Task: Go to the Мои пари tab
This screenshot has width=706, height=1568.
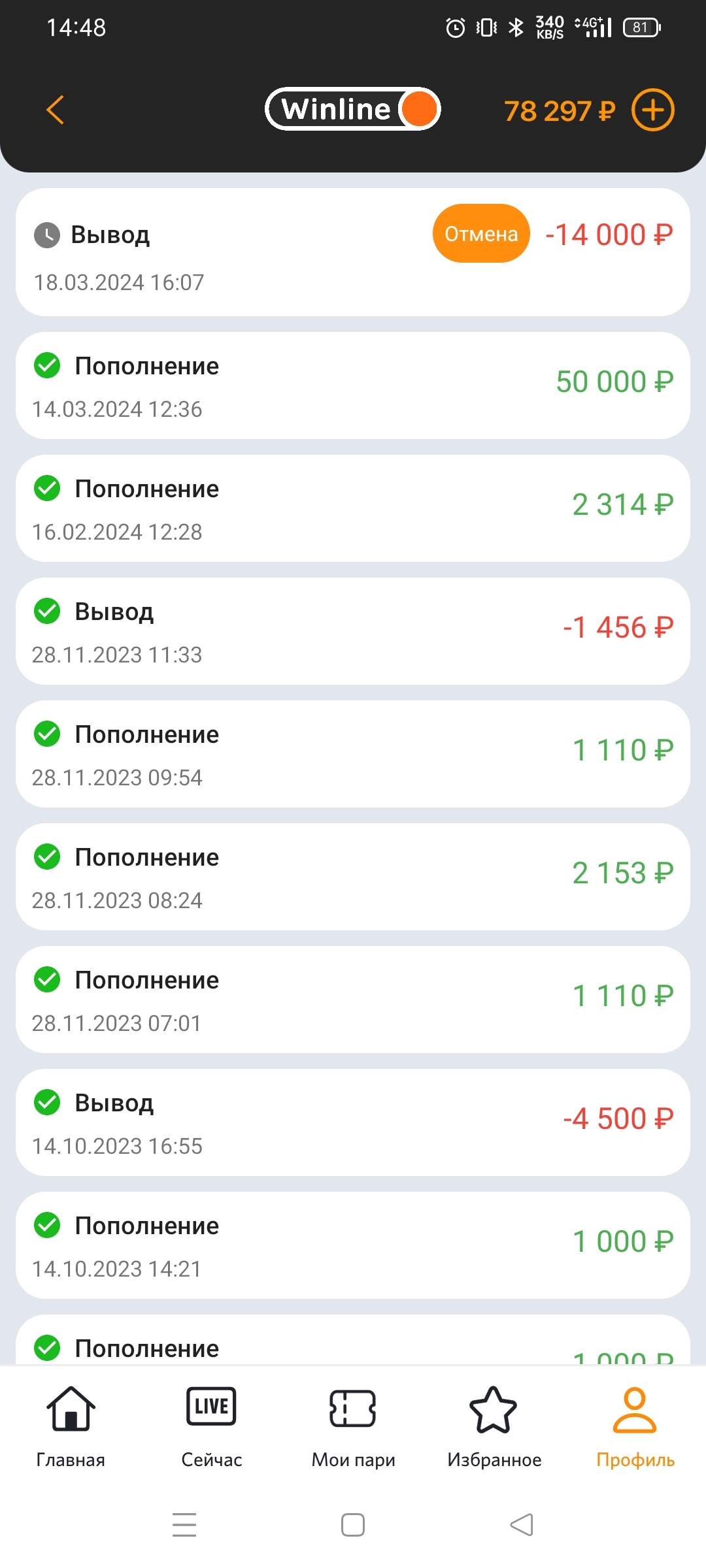Action: [x=353, y=1427]
